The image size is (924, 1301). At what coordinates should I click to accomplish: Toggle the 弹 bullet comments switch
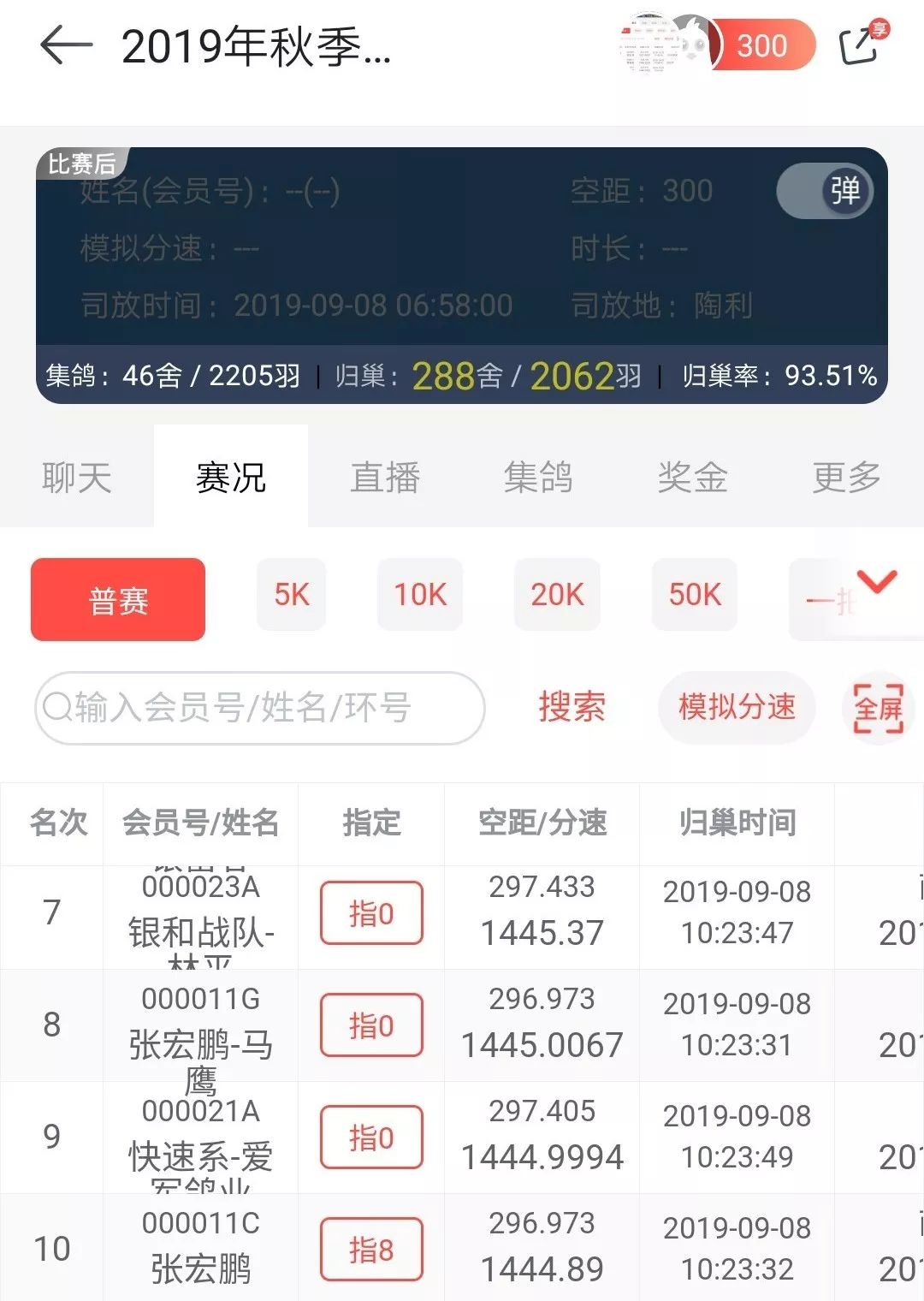click(x=825, y=191)
